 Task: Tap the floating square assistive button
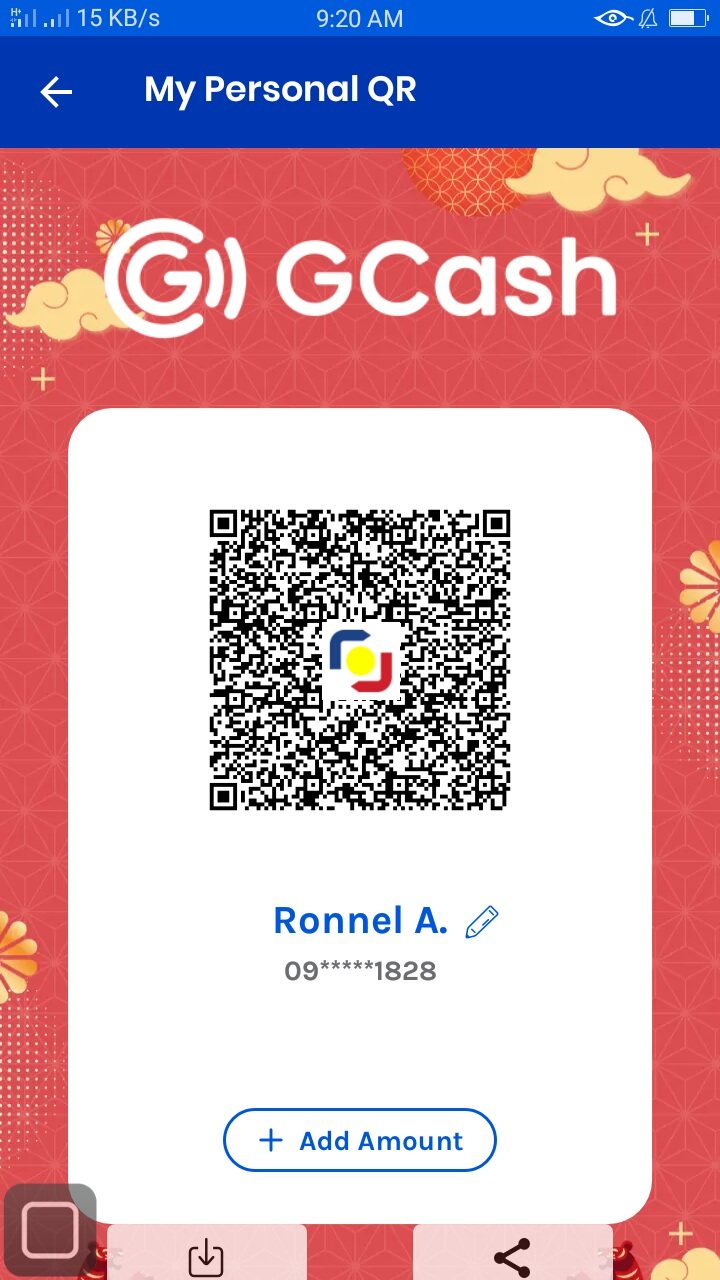click(x=50, y=1230)
